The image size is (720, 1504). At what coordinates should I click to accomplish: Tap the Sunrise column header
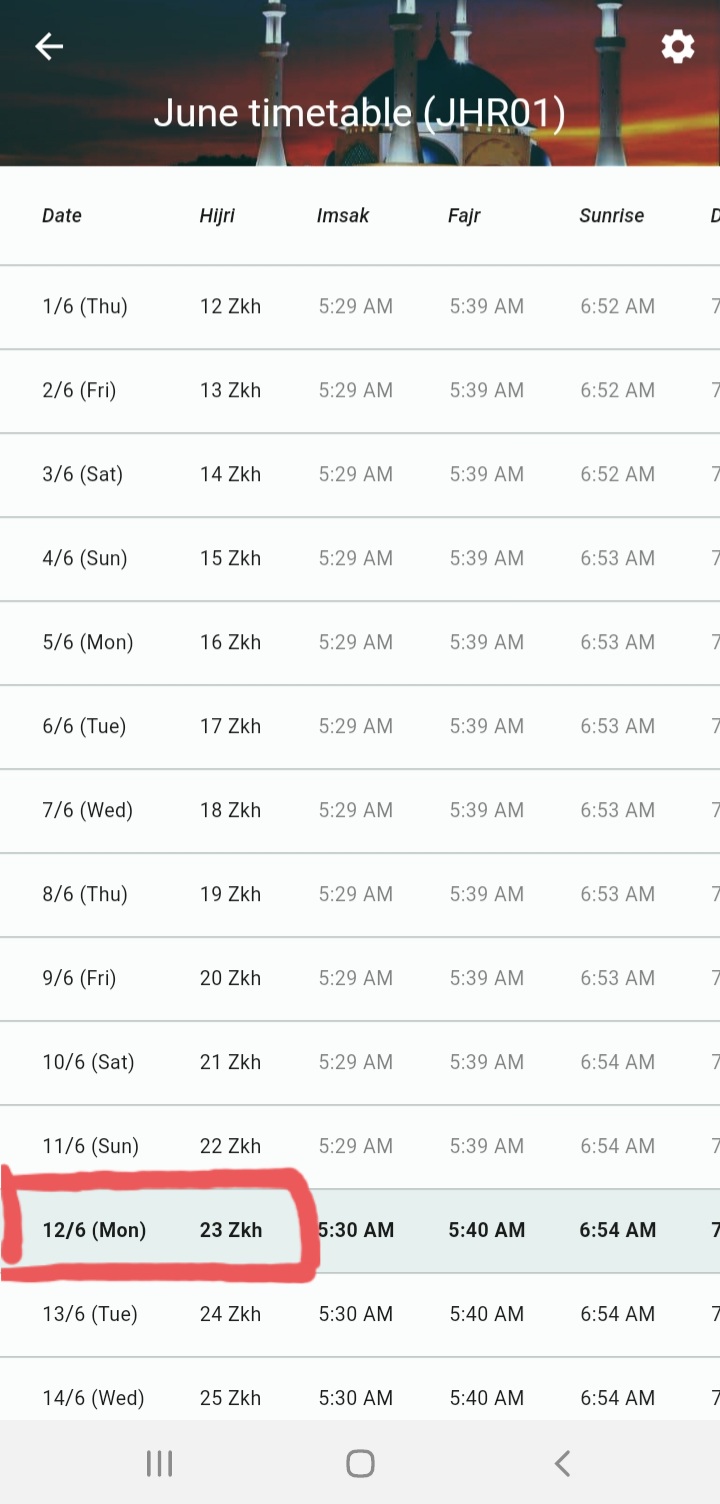click(611, 215)
